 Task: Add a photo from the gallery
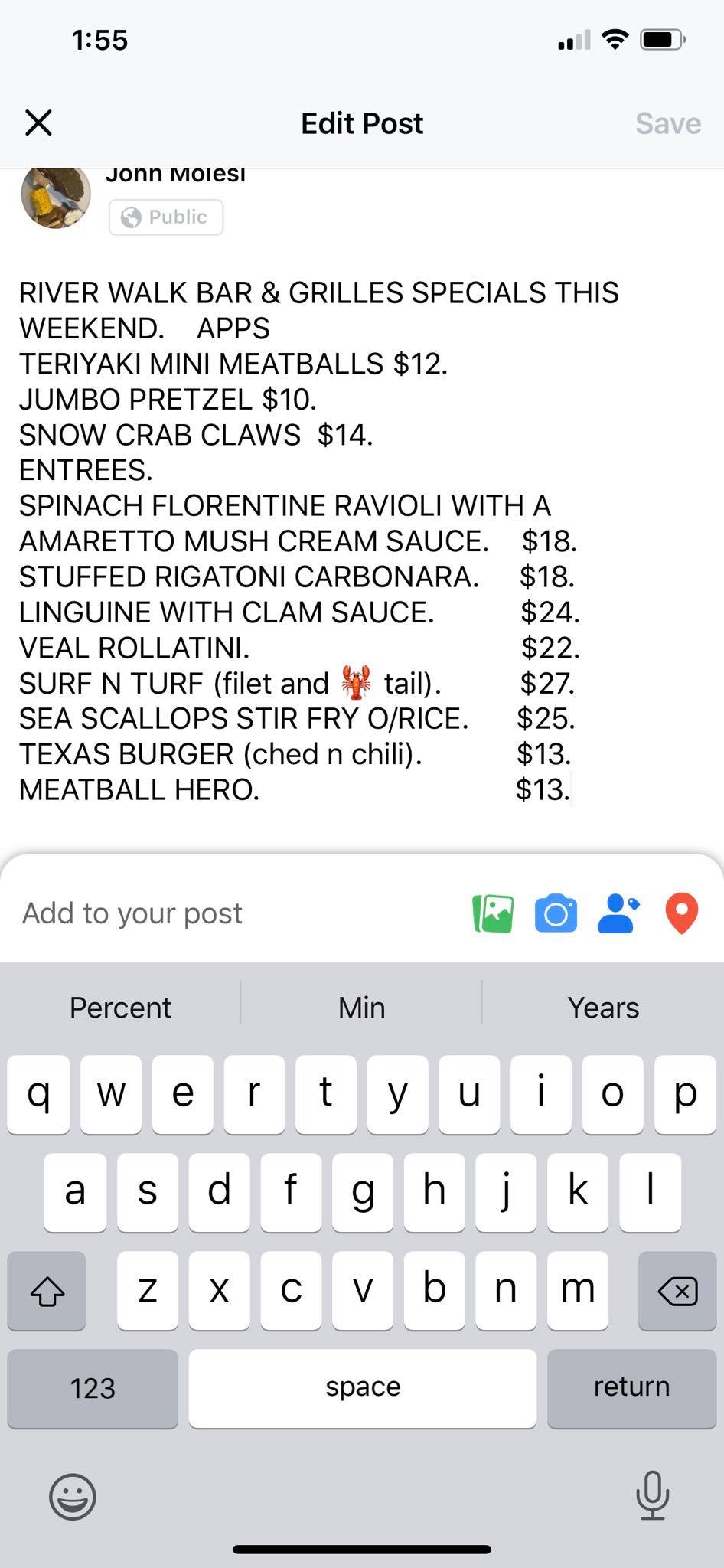[494, 913]
